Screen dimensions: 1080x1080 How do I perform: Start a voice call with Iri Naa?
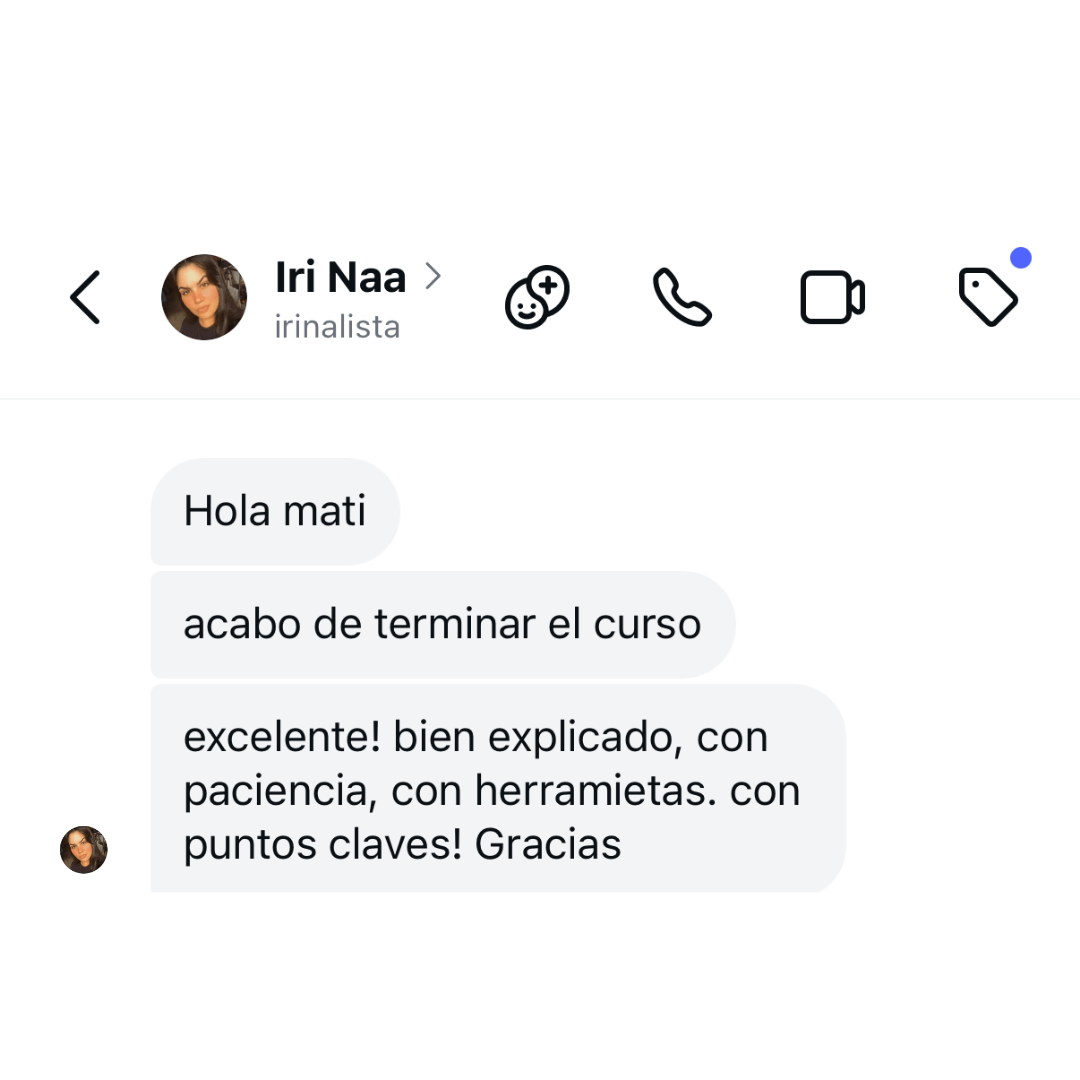coord(682,297)
